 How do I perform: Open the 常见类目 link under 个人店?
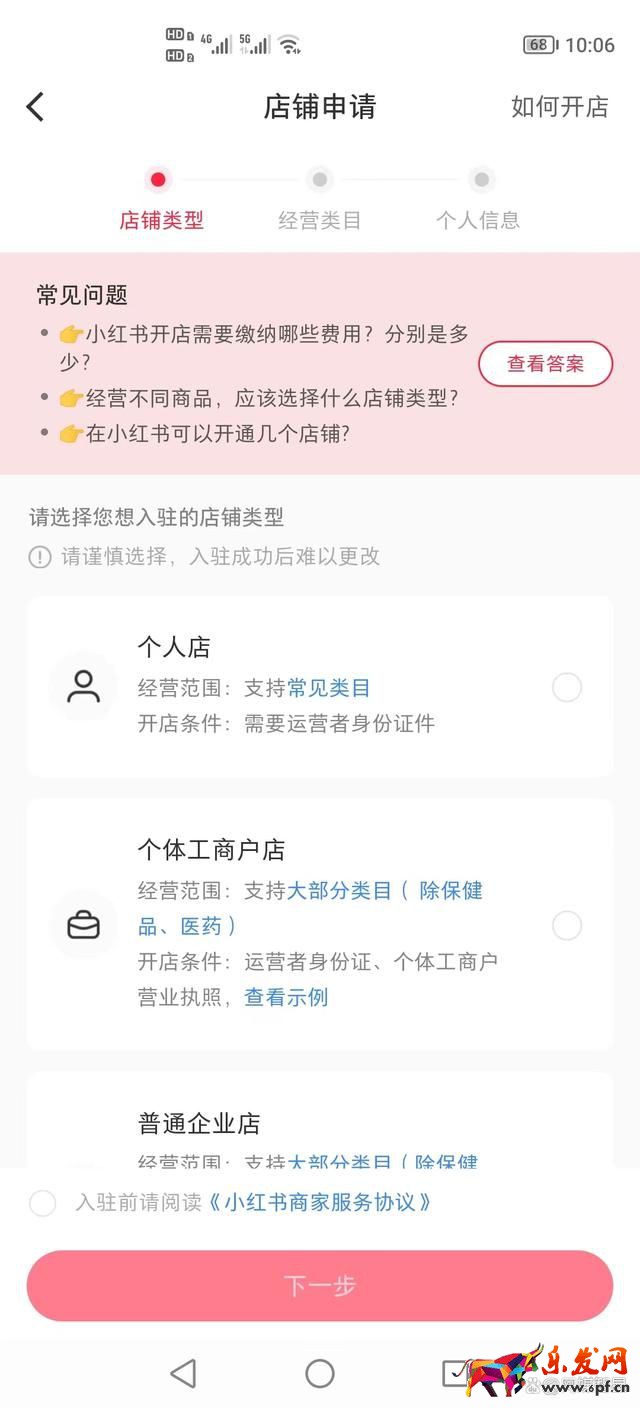329,688
